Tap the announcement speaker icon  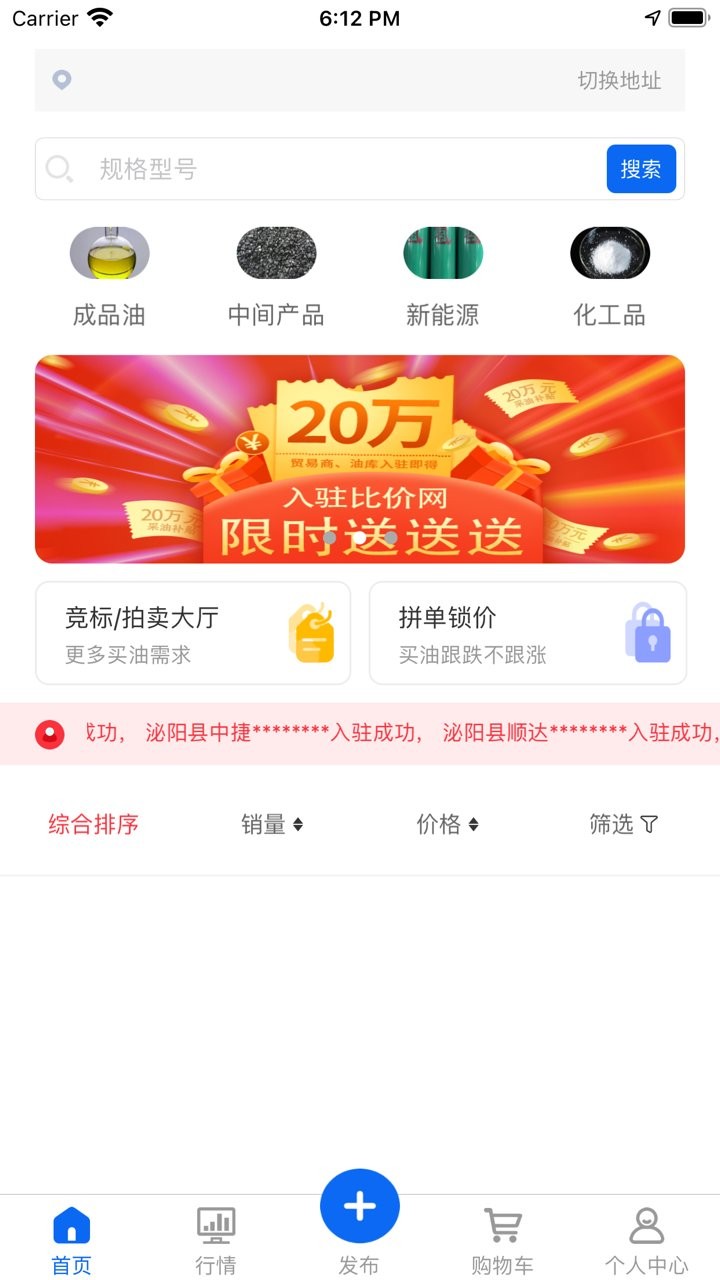pyautogui.click(x=50, y=733)
